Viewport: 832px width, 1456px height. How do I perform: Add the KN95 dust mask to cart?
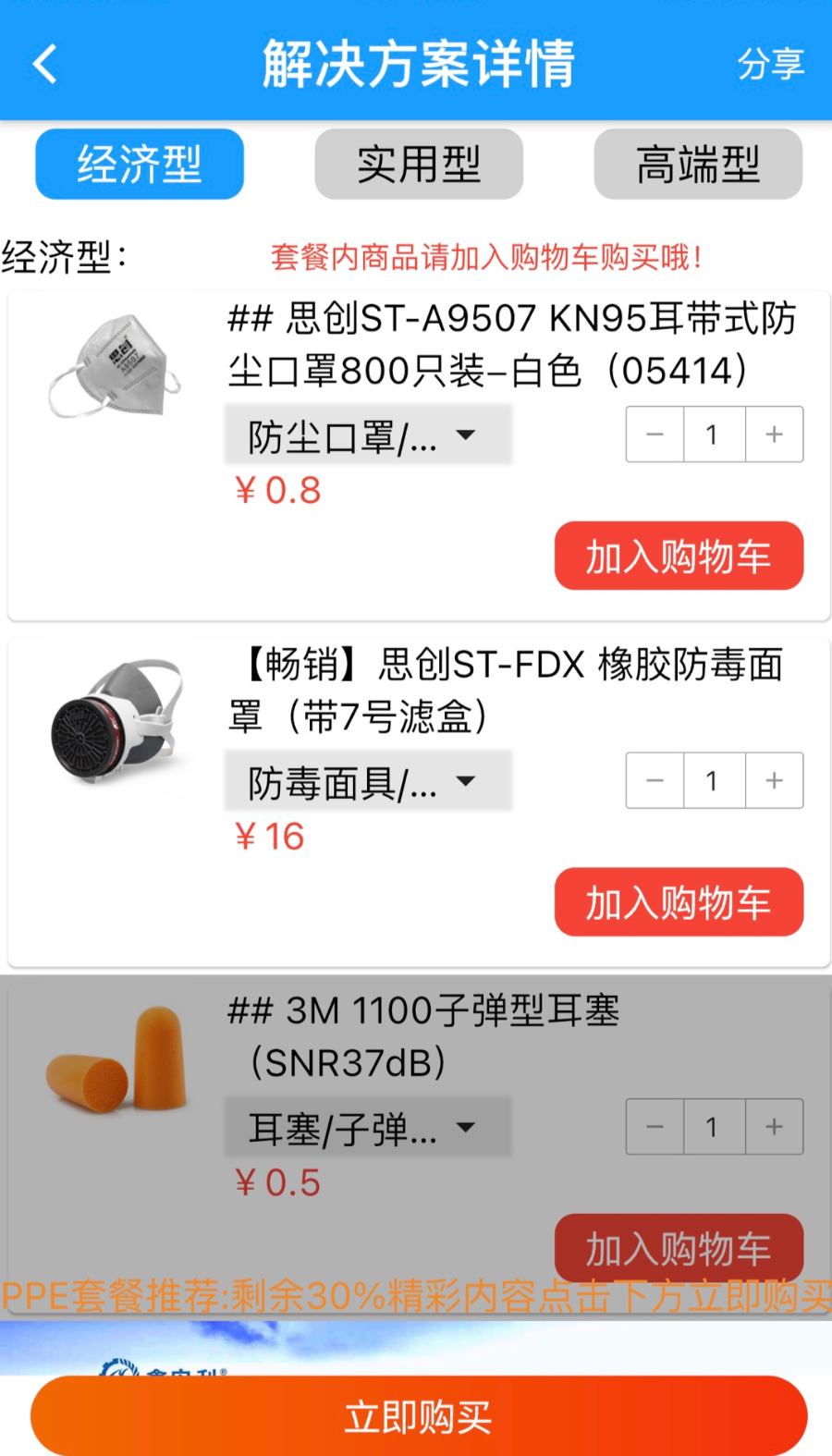pos(679,556)
